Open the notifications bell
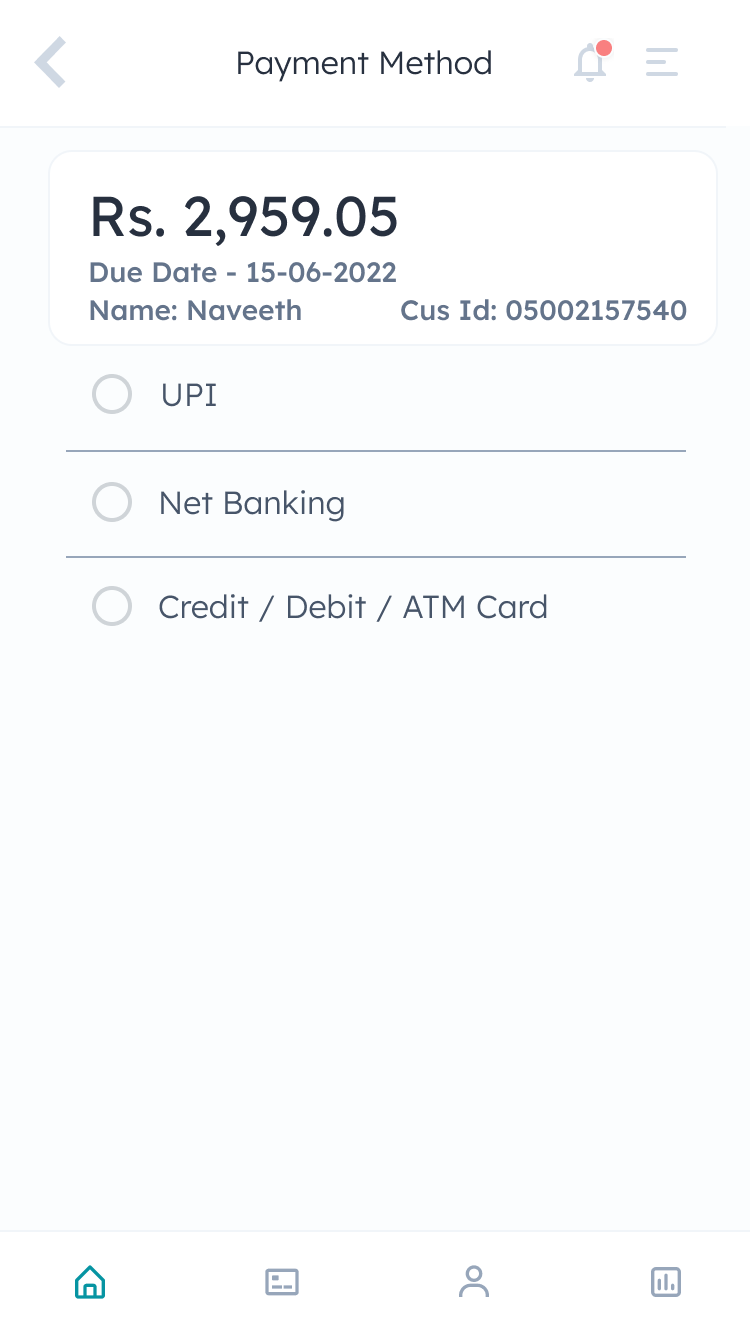The image size is (750, 1334). point(591,62)
